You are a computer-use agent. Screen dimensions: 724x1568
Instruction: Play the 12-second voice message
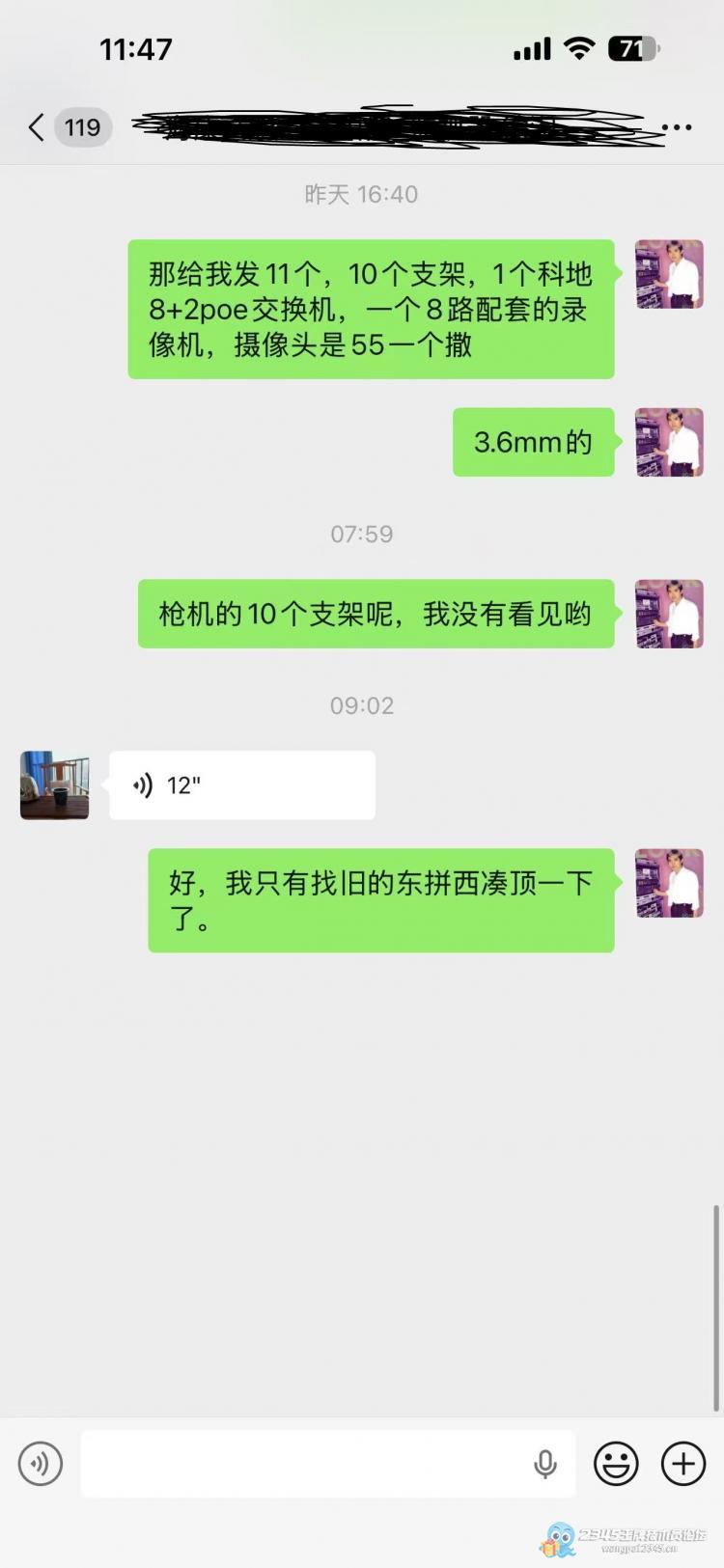point(241,785)
